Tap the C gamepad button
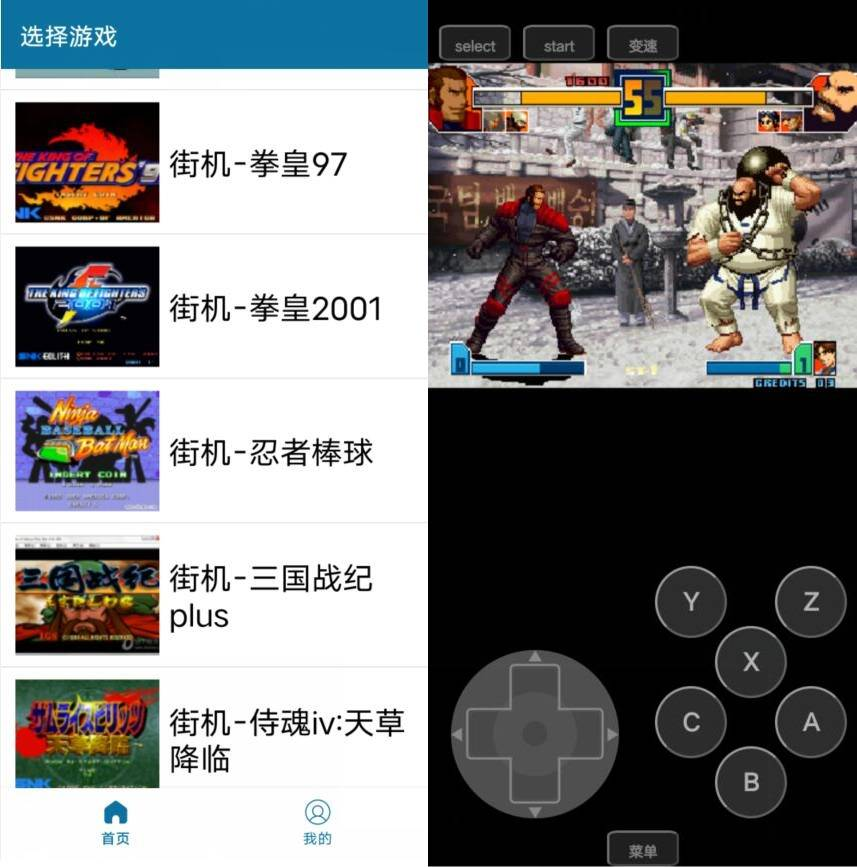 pyautogui.click(x=690, y=722)
